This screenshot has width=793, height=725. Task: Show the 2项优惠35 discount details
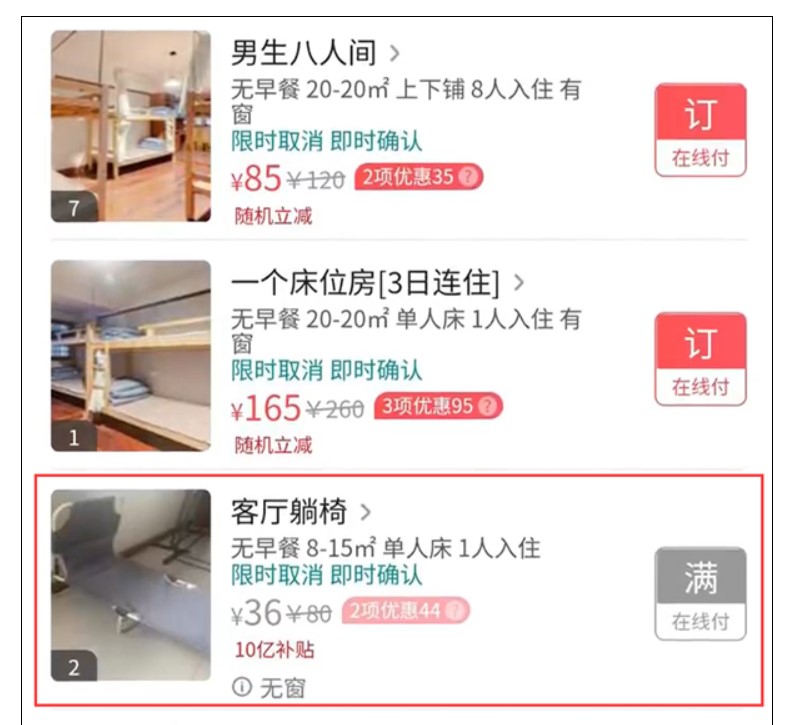tap(419, 177)
